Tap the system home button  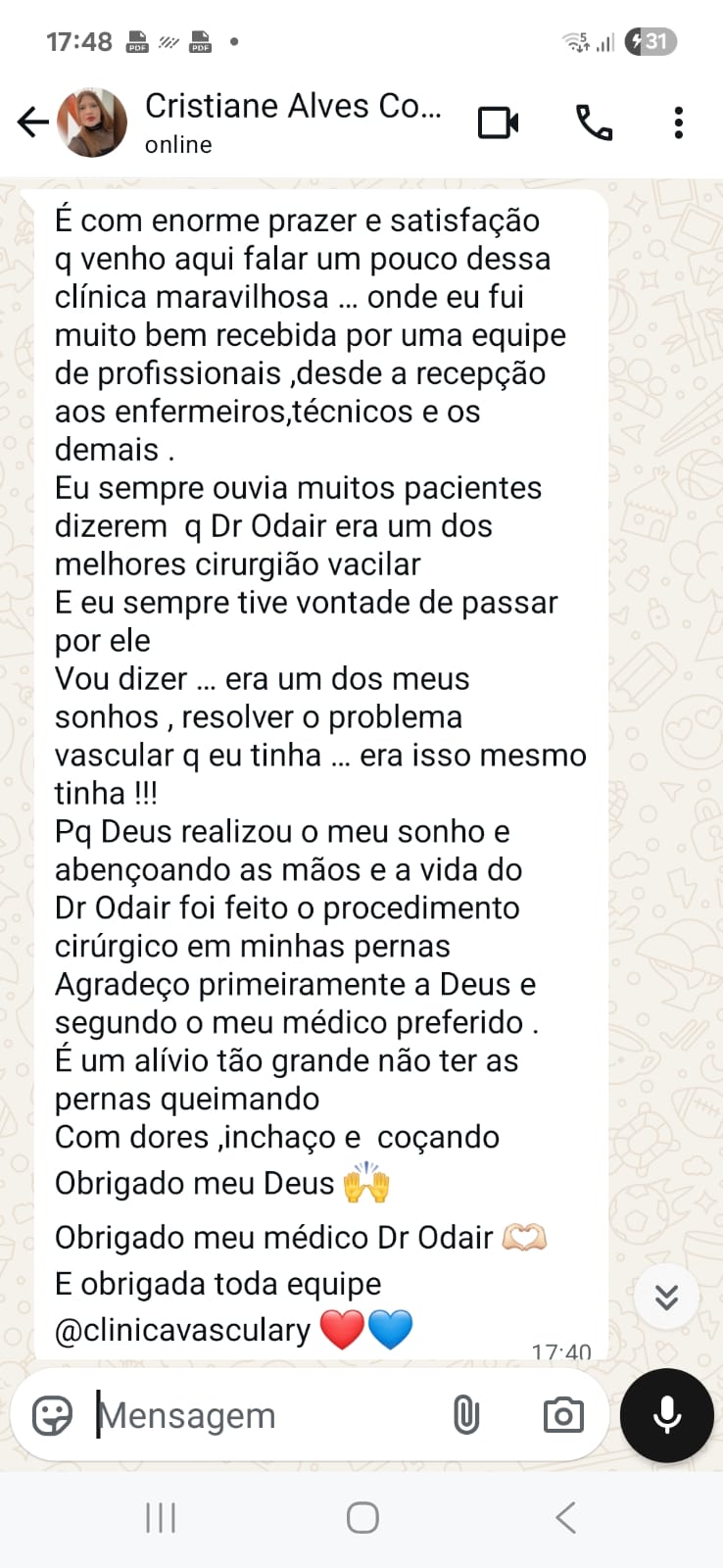[x=361, y=1518]
